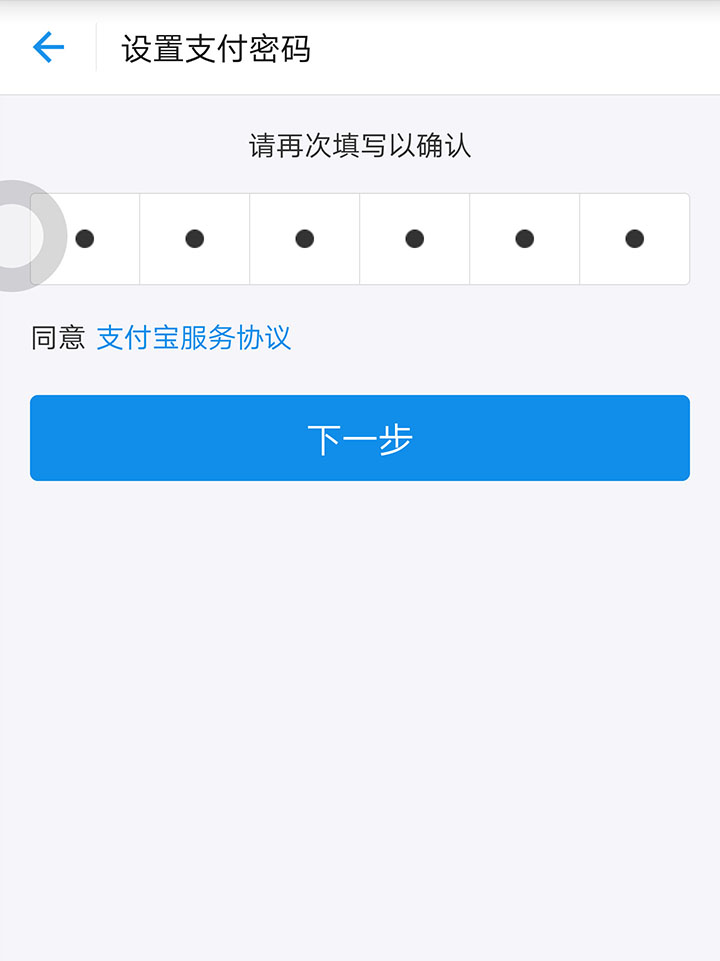Screen dimensions: 720x961
Task: Select the fifth password digit box
Action: click(524, 238)
